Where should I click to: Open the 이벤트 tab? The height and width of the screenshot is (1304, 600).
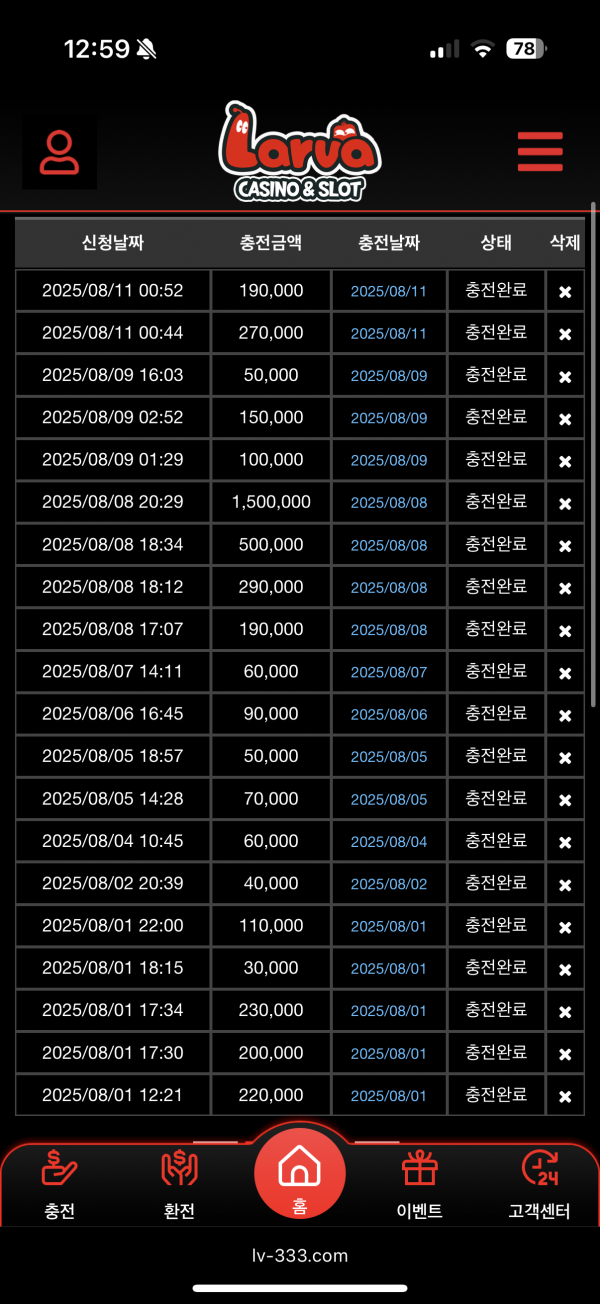[419, 1185]
